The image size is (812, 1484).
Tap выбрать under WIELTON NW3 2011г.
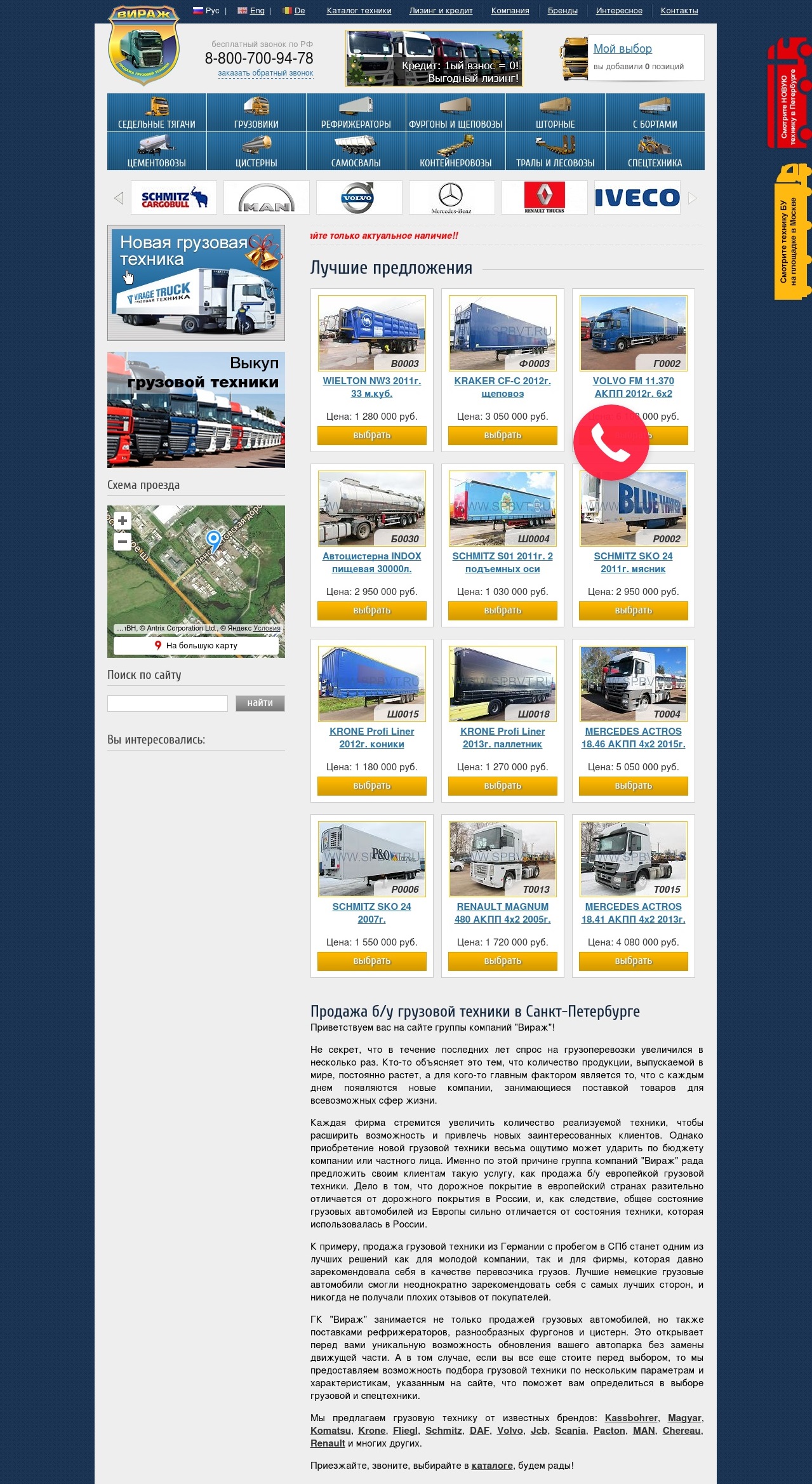click(371, 435)
